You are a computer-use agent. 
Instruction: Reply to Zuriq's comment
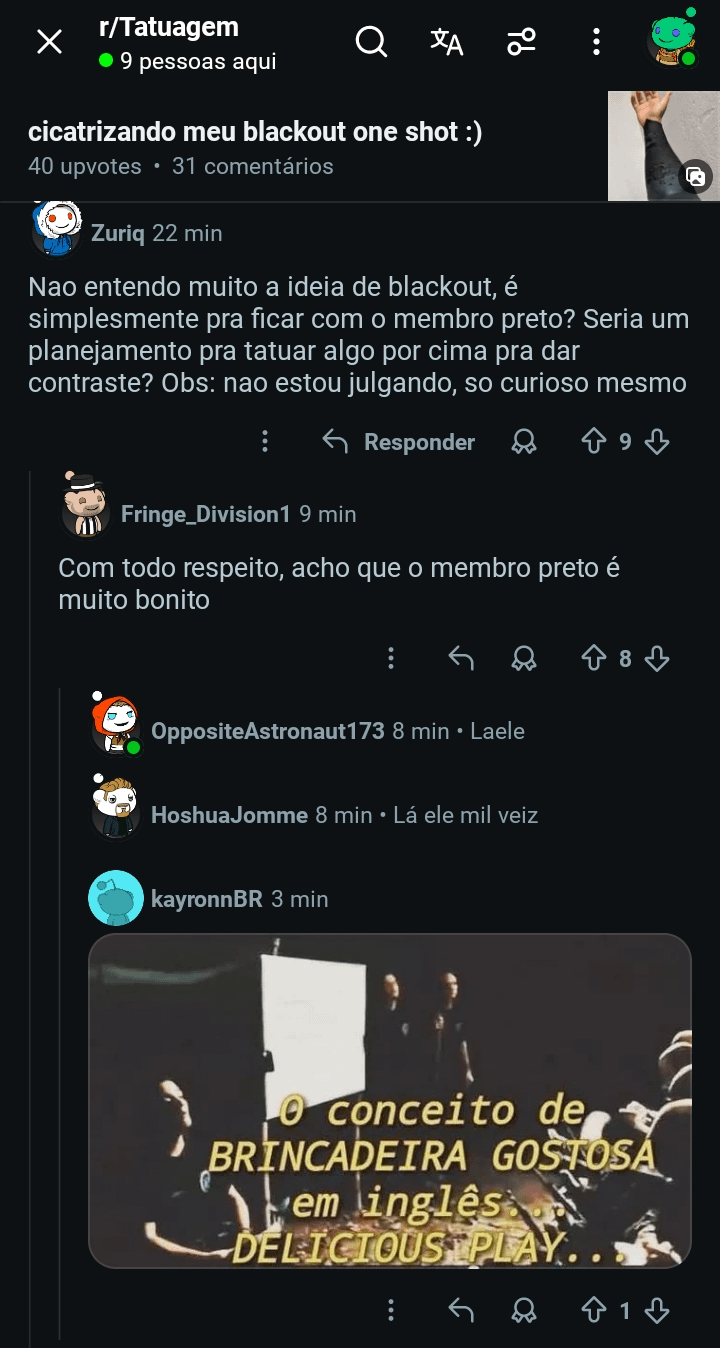tap(399, 442)
